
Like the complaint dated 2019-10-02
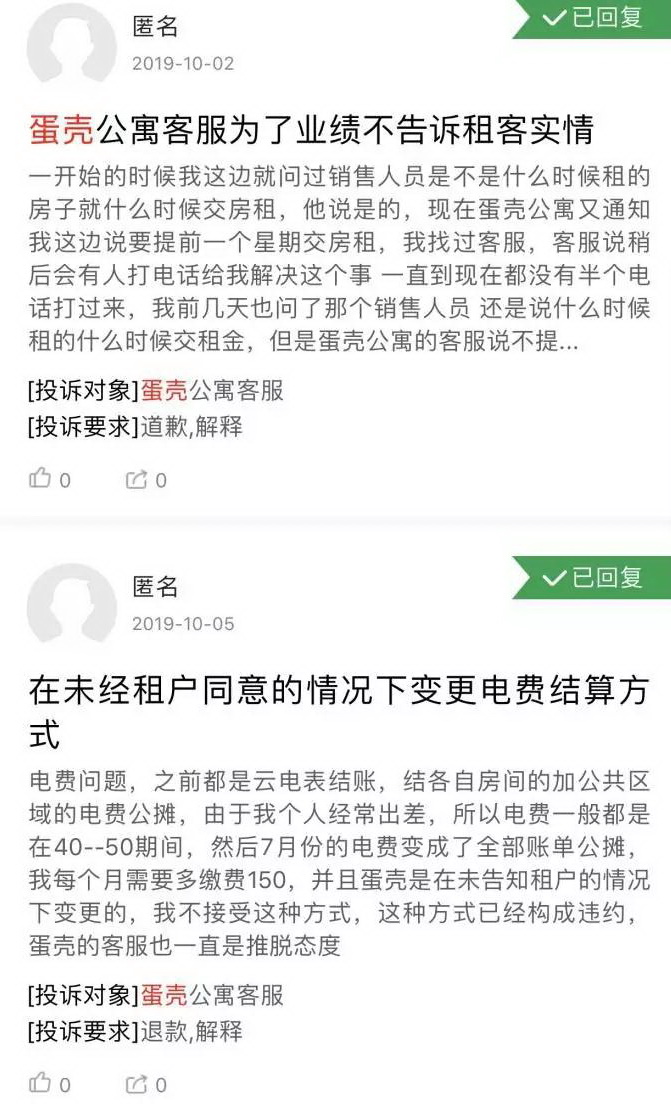pyautogui.click(x=41, y=479)
